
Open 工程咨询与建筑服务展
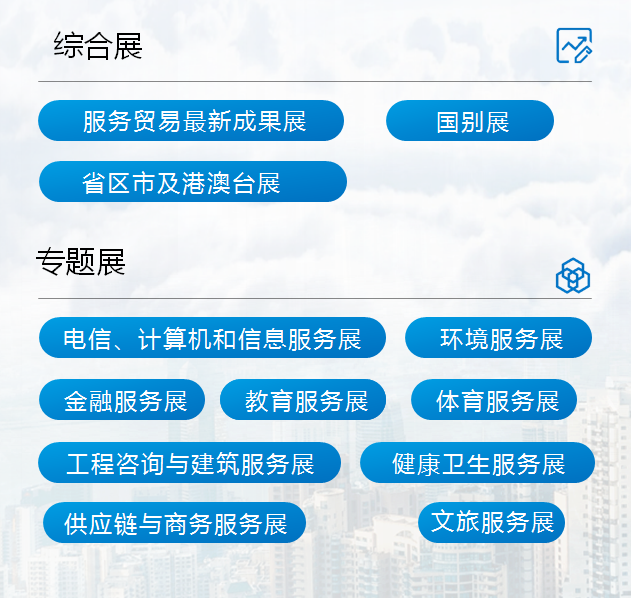coord(189,463)
